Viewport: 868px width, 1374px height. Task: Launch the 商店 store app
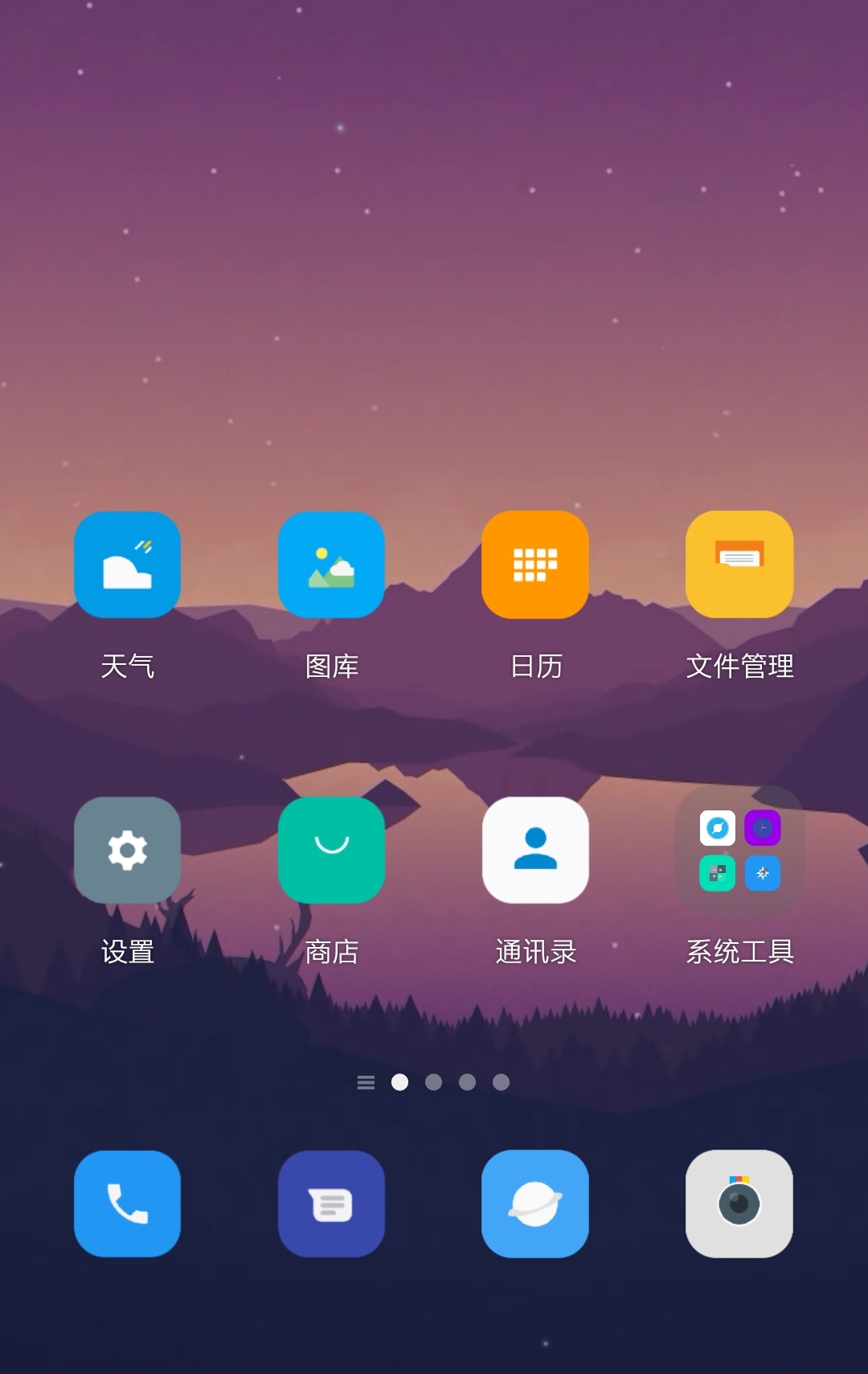(x=331, y=850)
